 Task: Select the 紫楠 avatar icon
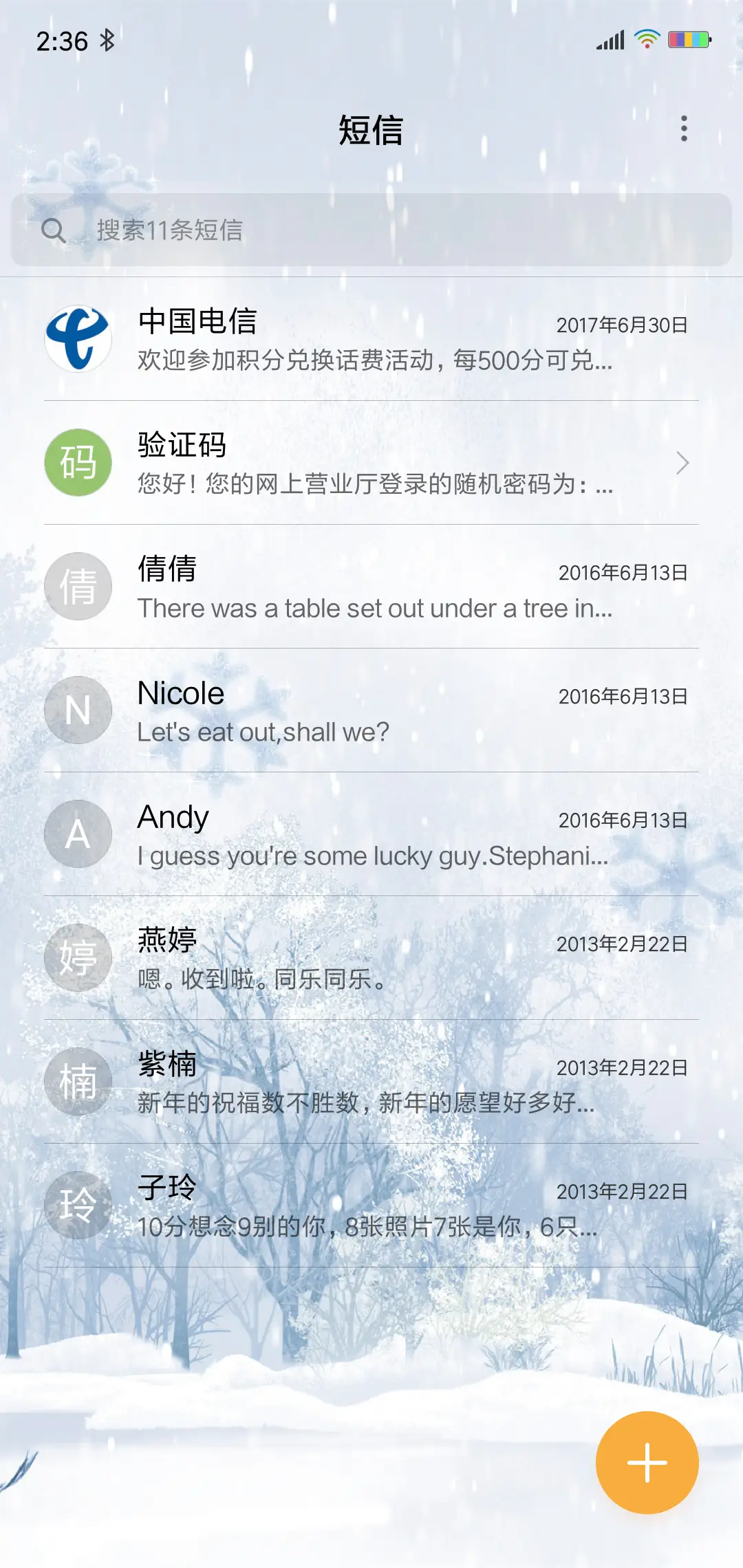tap(78, 1081)
